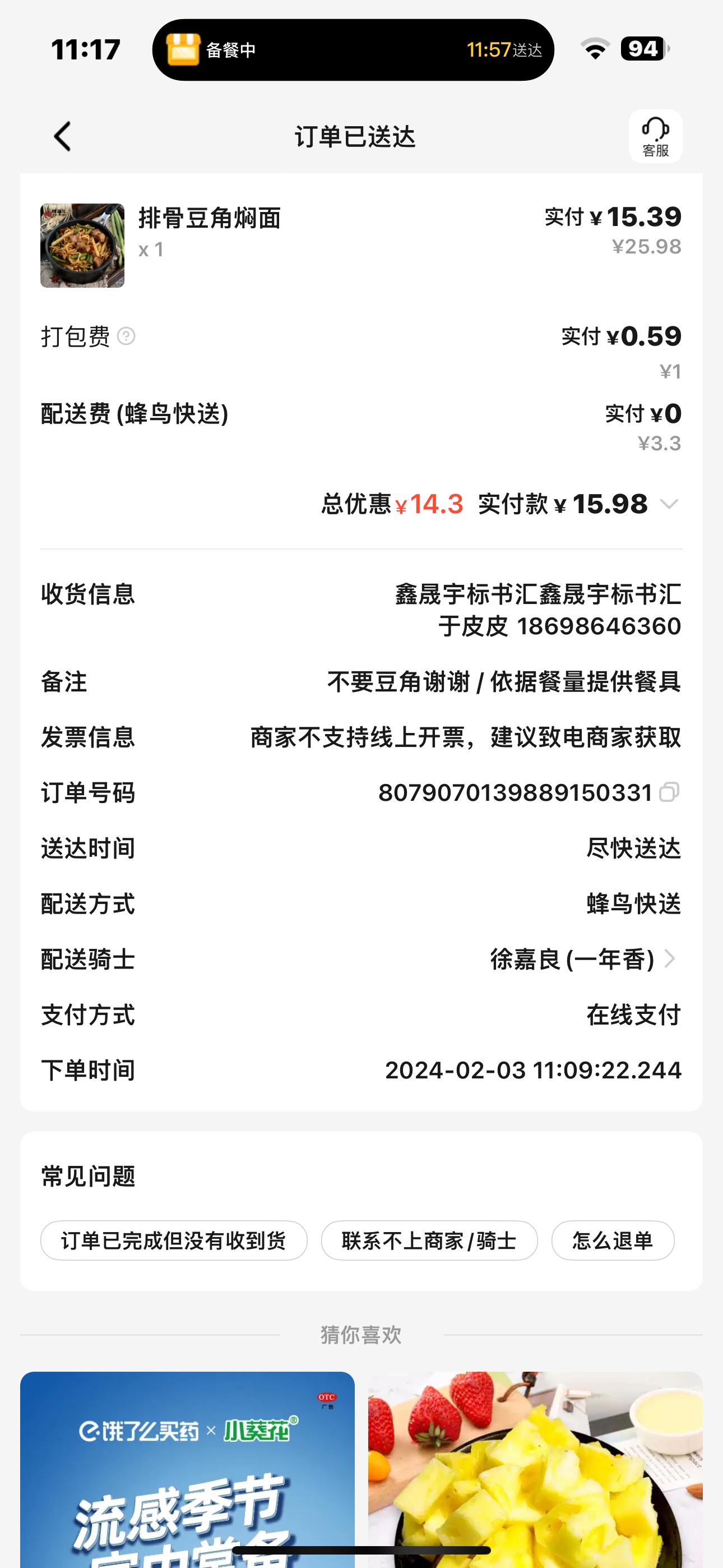Open the 排骨豆角焖面 dish image

click(x=82, y=245)
